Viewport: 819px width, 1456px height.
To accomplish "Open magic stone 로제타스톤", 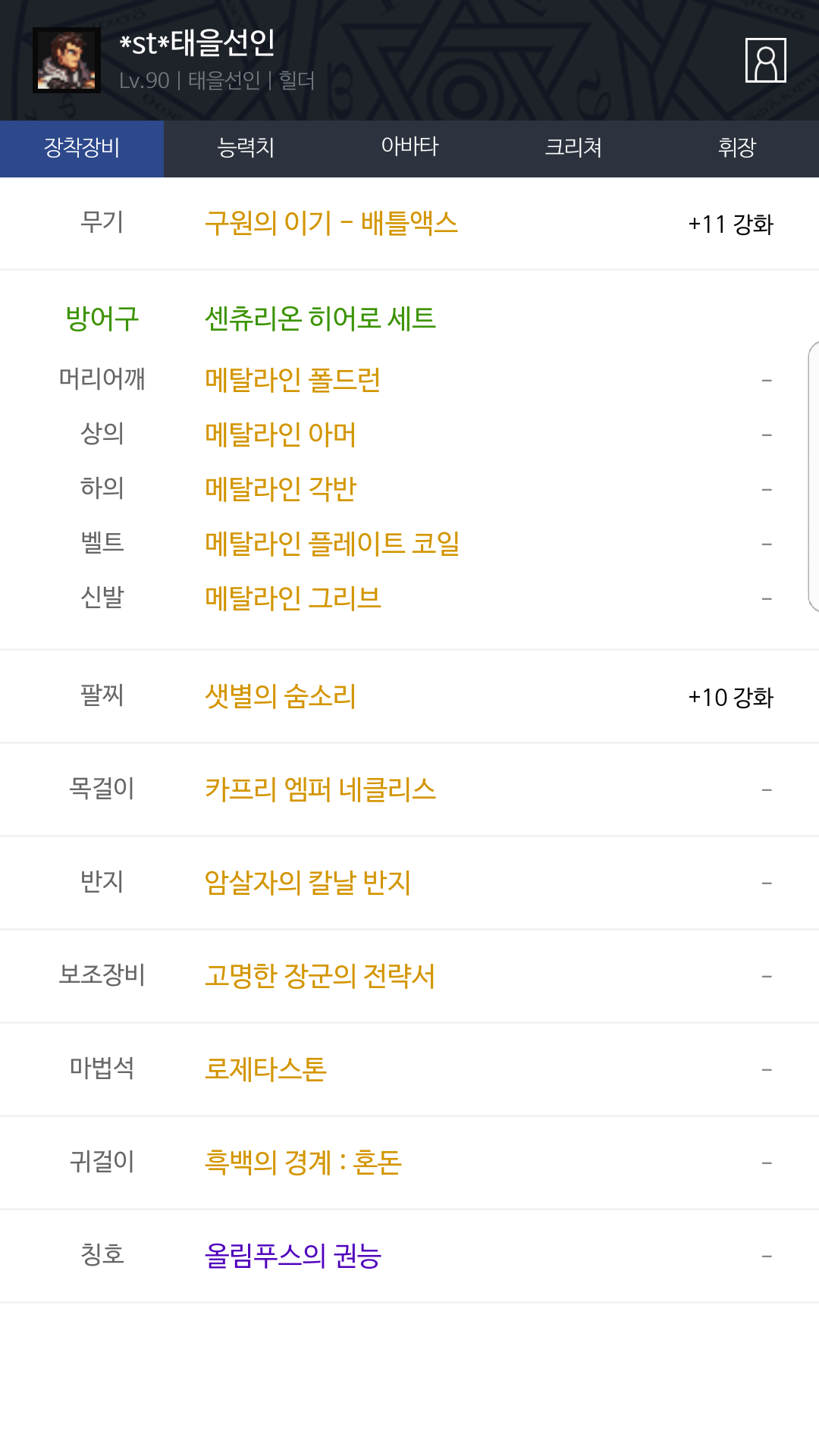I will click(x=265, y=1068).
